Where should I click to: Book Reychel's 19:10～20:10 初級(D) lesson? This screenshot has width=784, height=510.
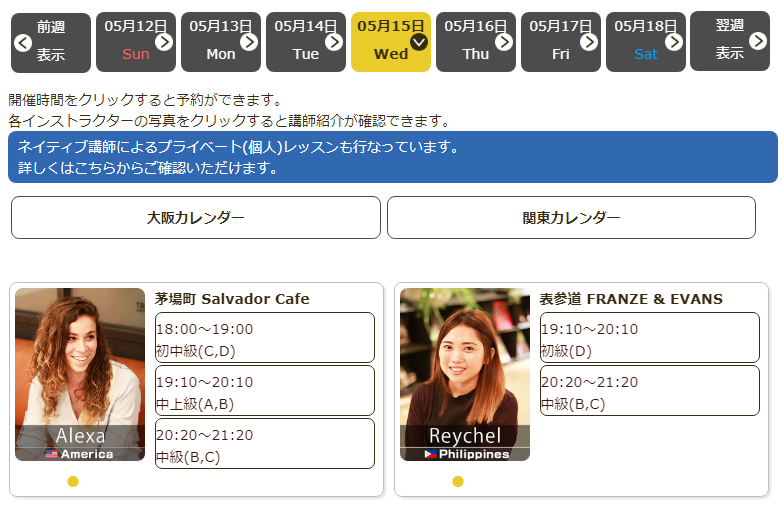(650, 338)
